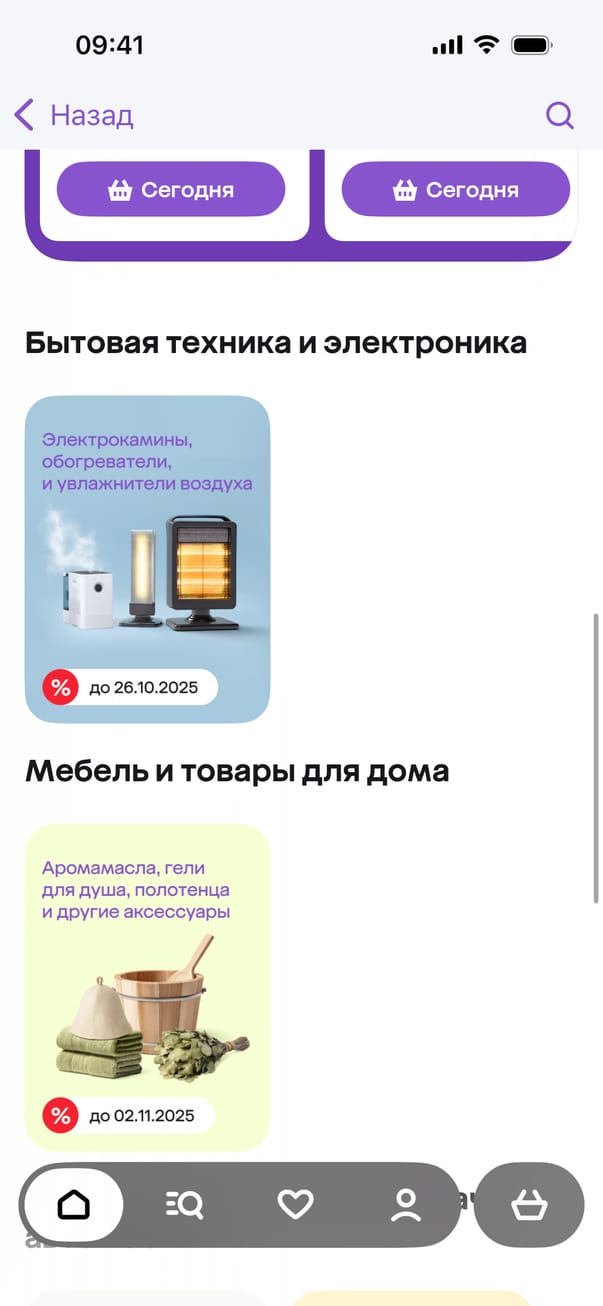The height and width of the screenshot is (1306, 603).
Task: Open the shopping basket
Action: point(529,1204)
